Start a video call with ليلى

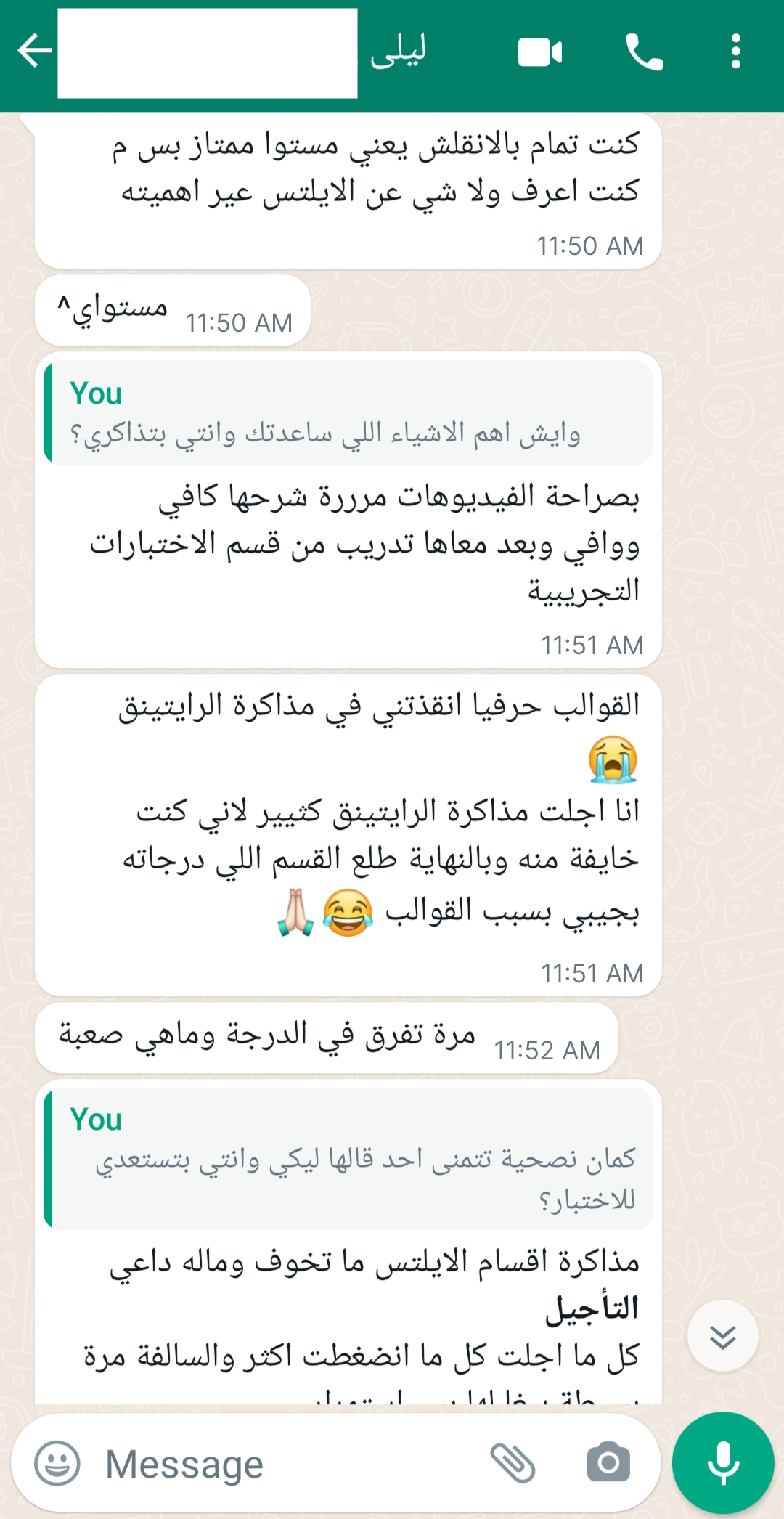(540, 53)
